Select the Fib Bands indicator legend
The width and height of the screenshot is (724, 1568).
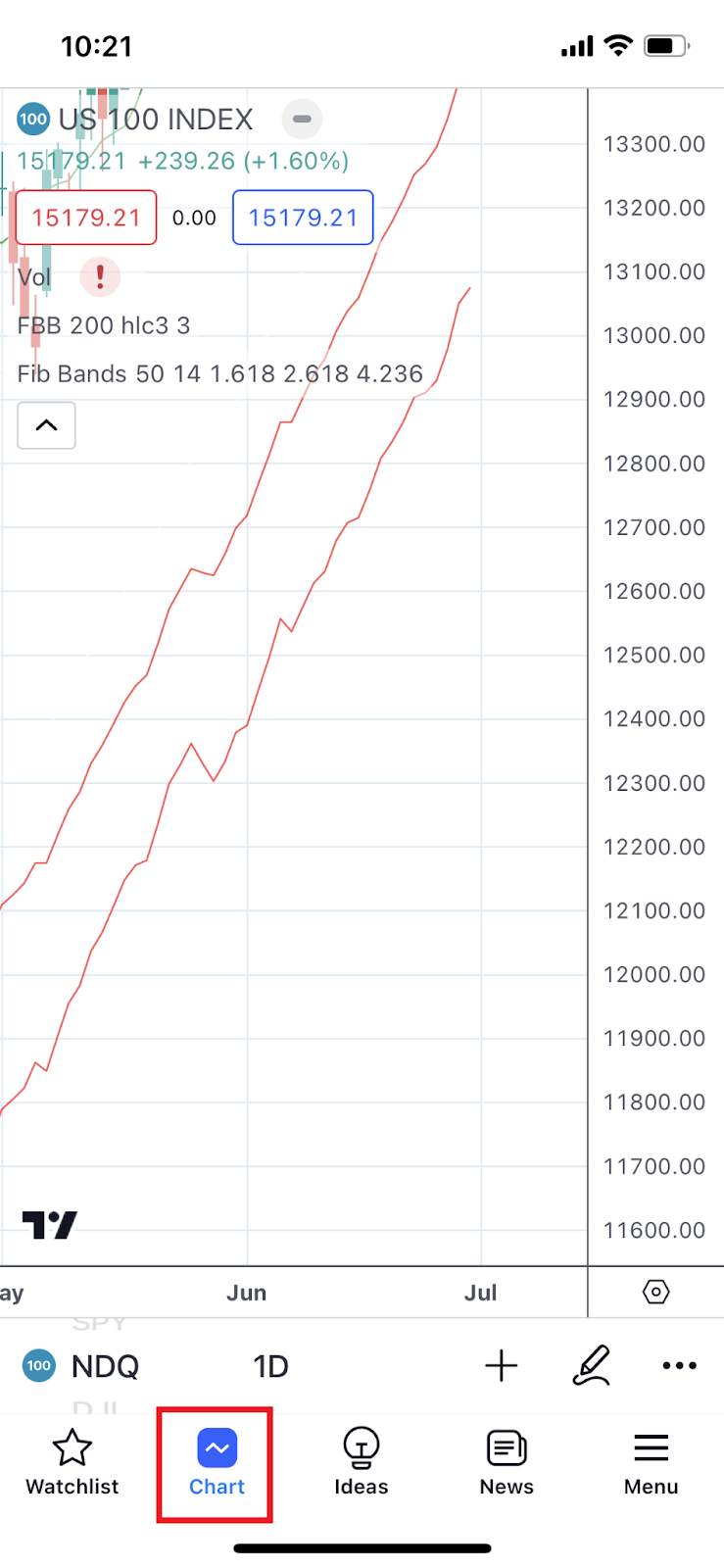coord(219,374)
